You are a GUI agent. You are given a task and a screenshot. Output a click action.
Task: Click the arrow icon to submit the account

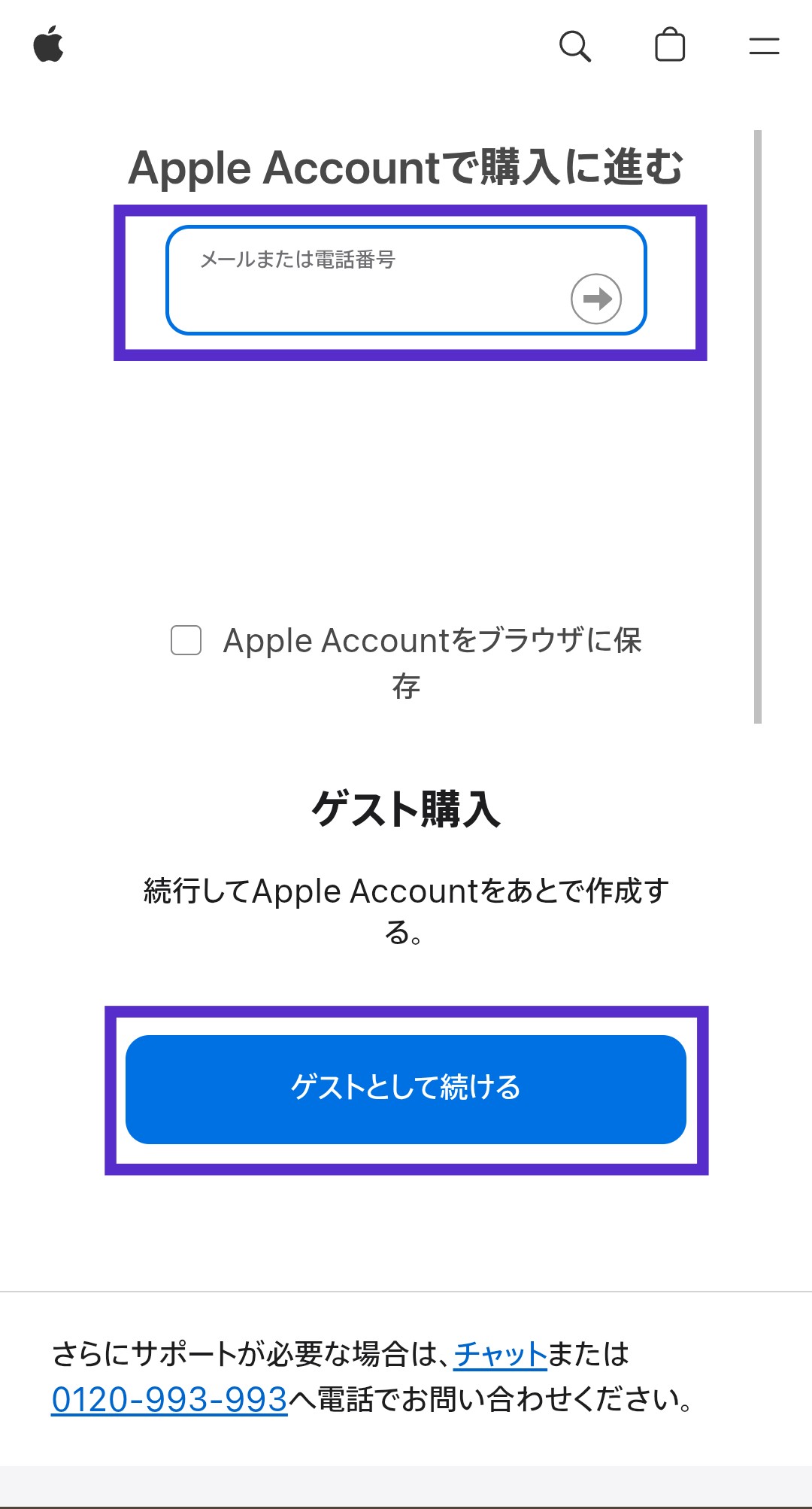[598, 299]
